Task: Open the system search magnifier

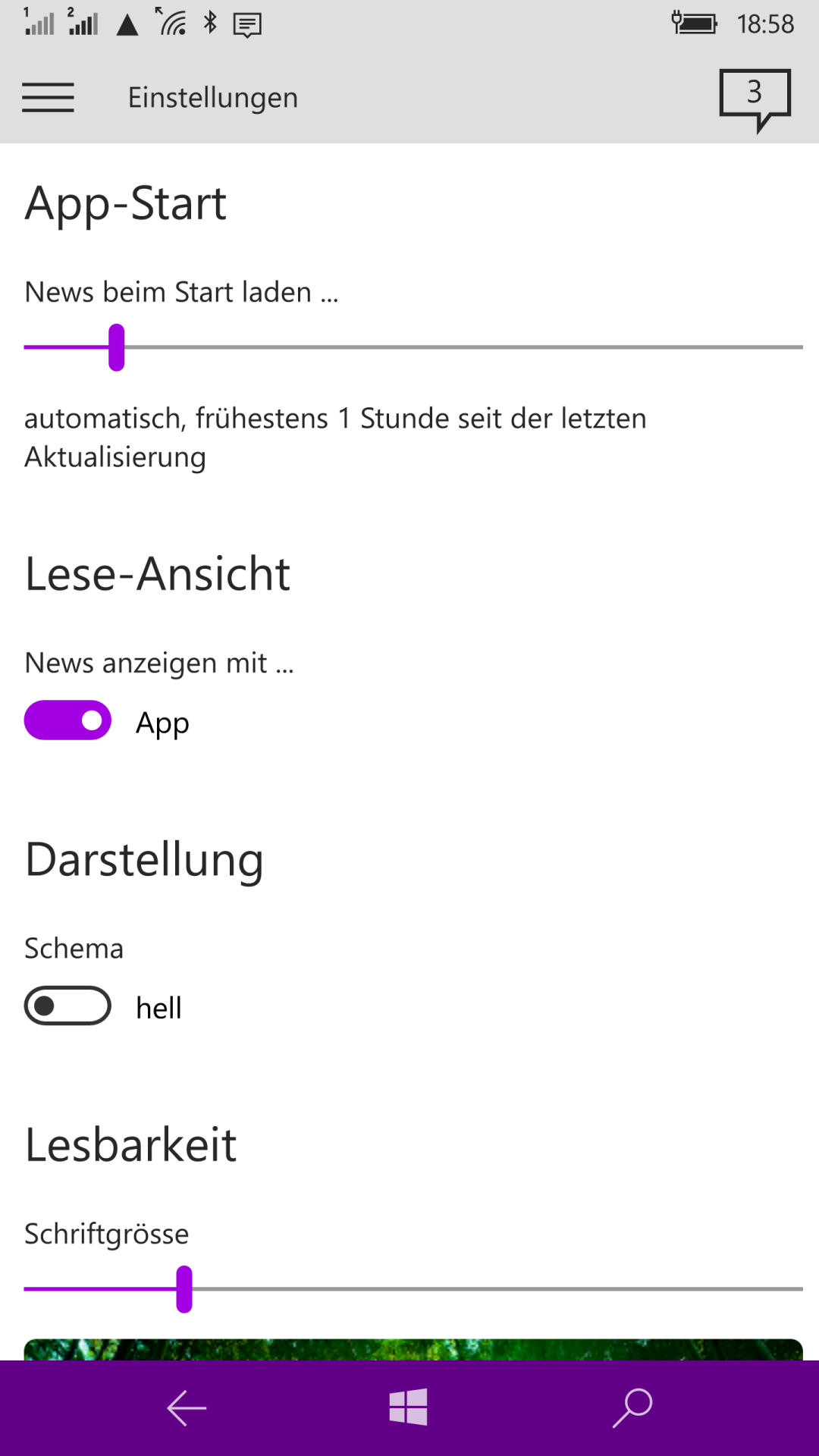Action: [632, 1407]
